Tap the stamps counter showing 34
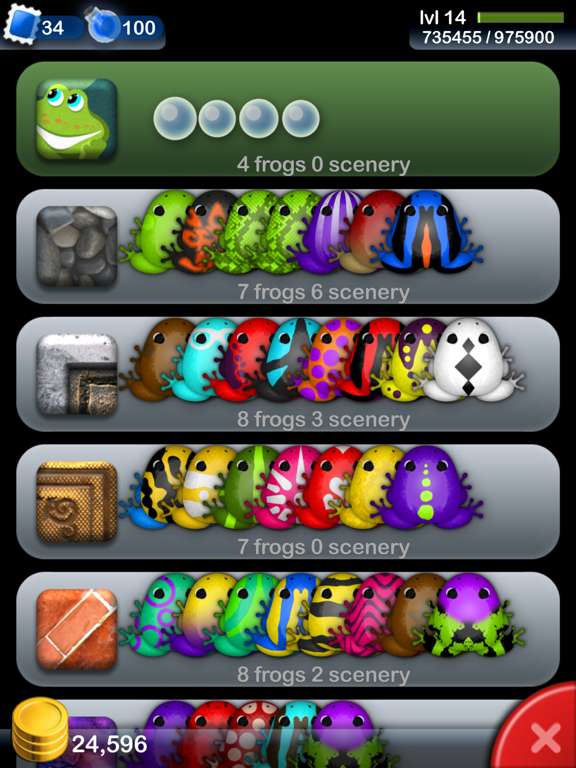The width and height of the screenshot is (576, 768). 43,27
